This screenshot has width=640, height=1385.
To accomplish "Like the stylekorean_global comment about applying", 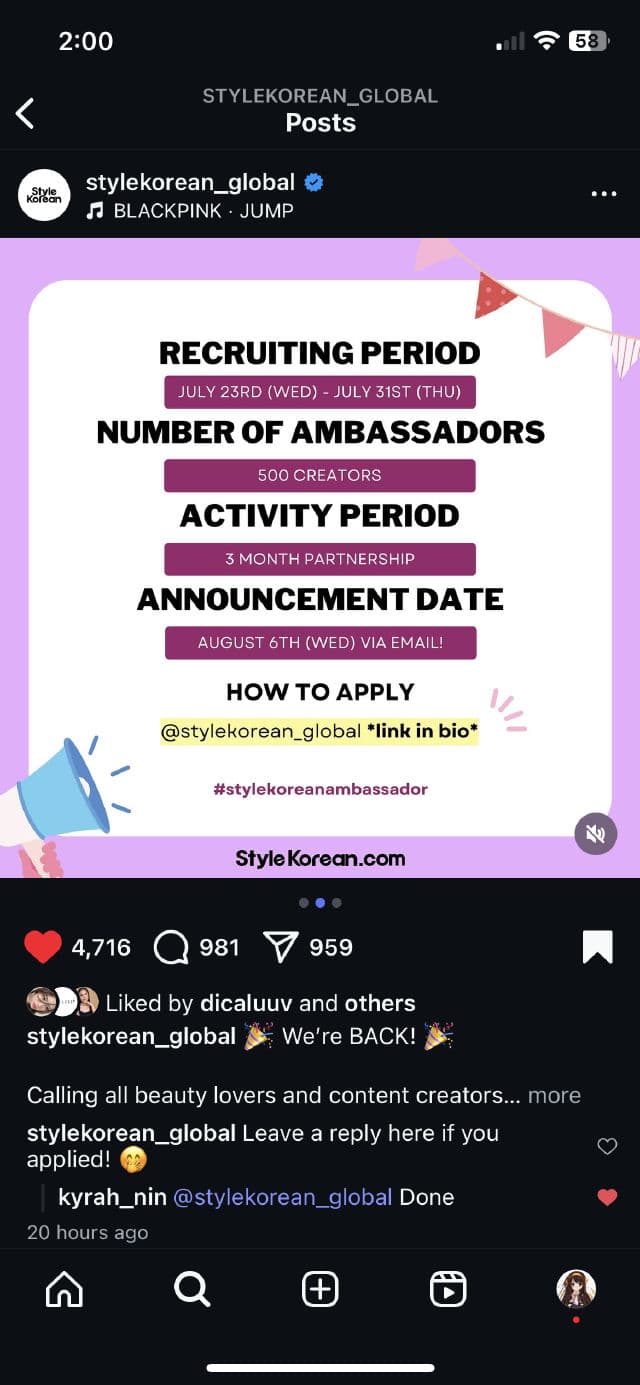I will [607, 1146].
